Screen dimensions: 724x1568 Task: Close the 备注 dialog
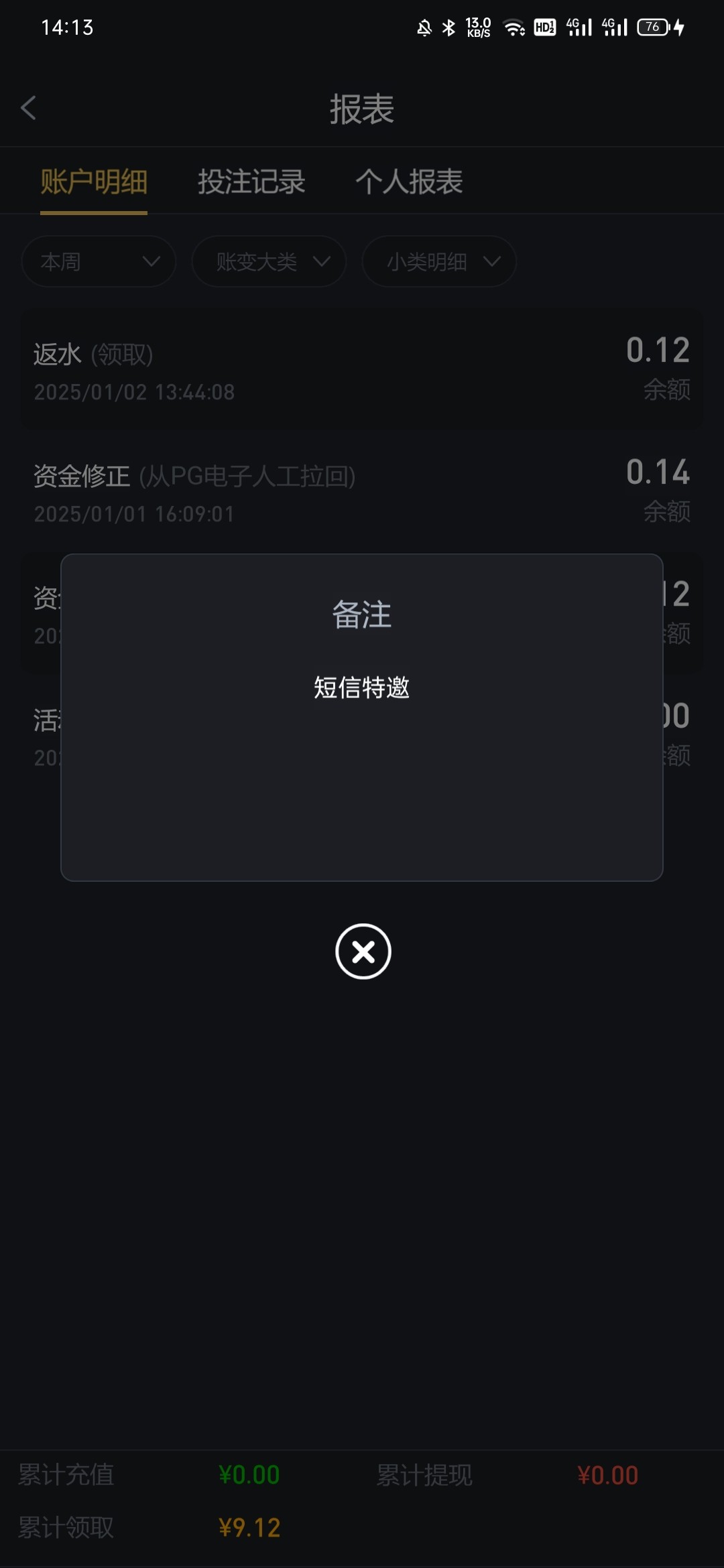pos(363,951)
